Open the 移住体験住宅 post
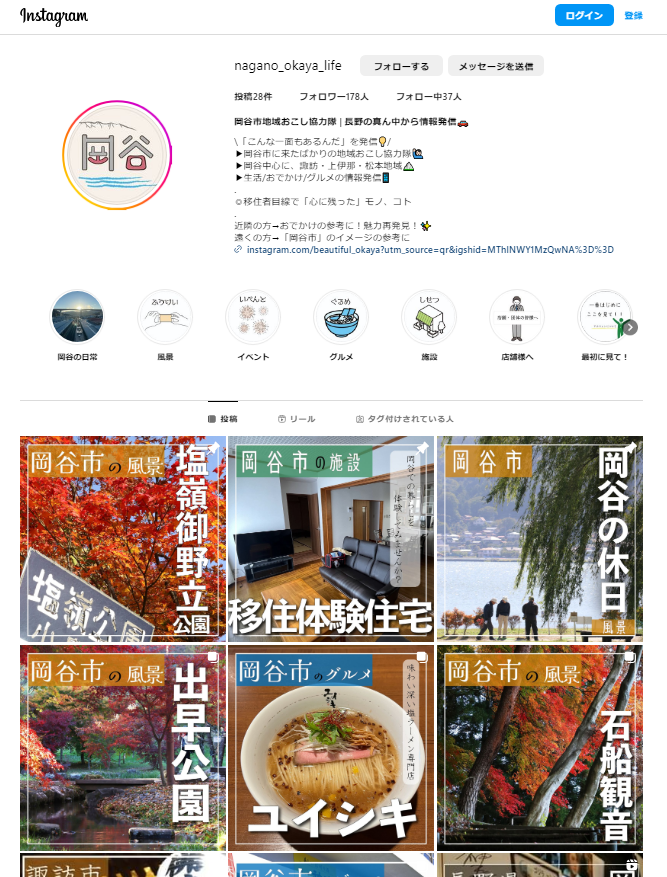Image resolution: width=667 pixels, height=877 pixels. pyautogui.click(x=331, y=538)
